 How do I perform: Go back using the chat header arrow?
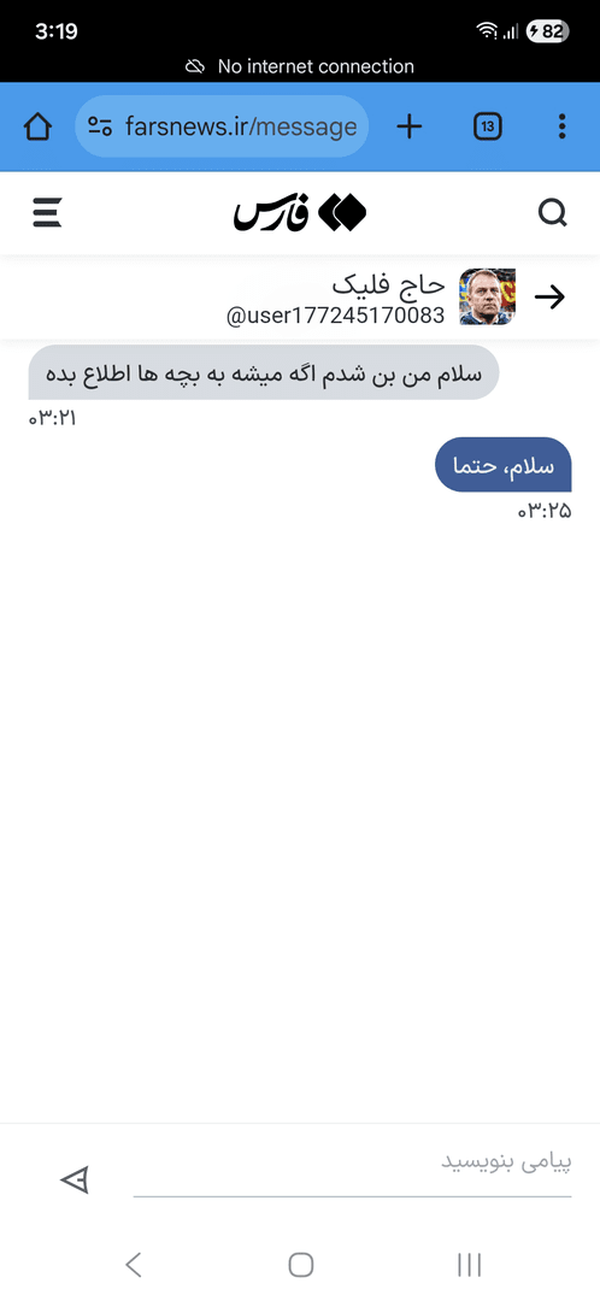point(550,297)
